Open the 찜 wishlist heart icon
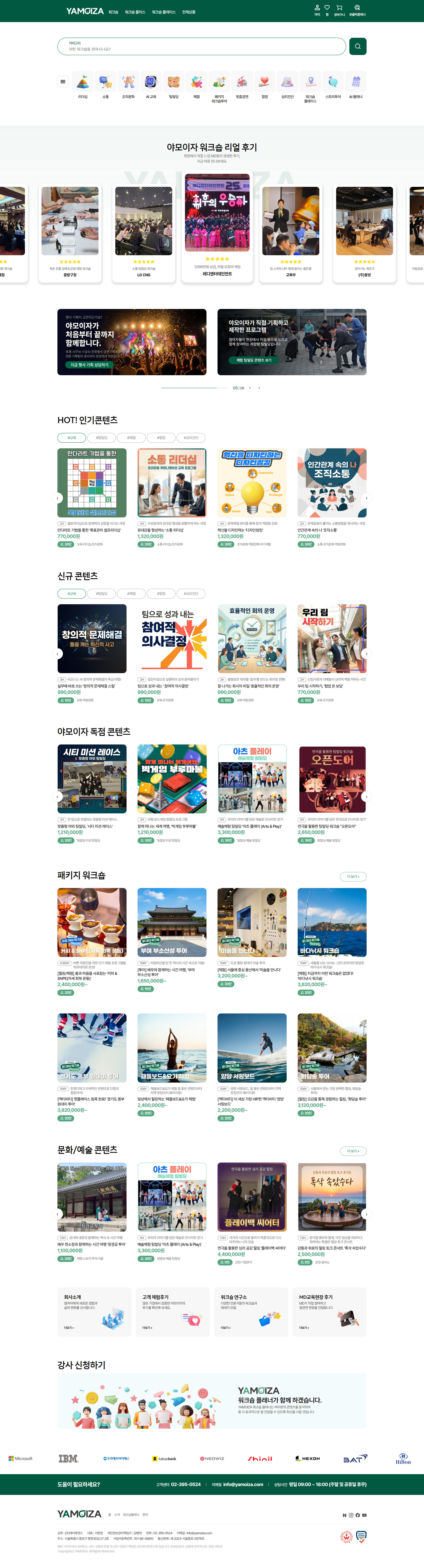424x1568 pixels. (x=327, y=10)
